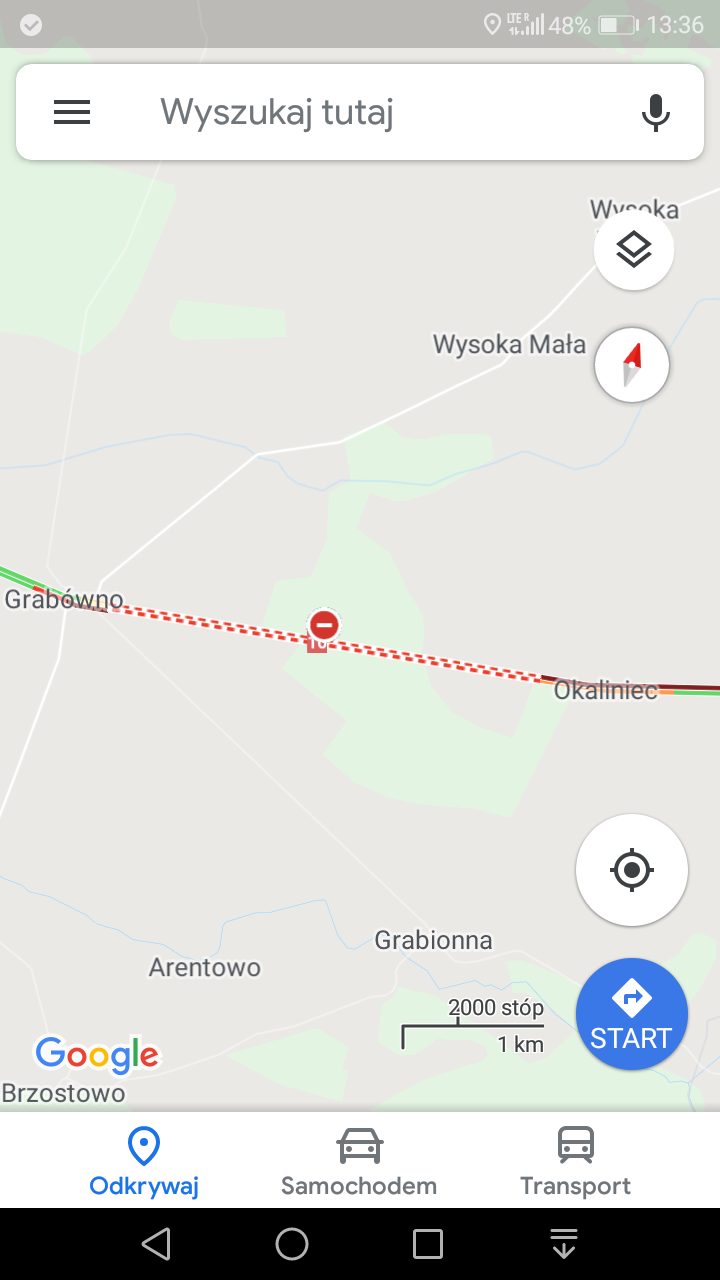Tap the Wyszukaj tutaj search field
The image size is (720, 1280).
coord(380,112)
